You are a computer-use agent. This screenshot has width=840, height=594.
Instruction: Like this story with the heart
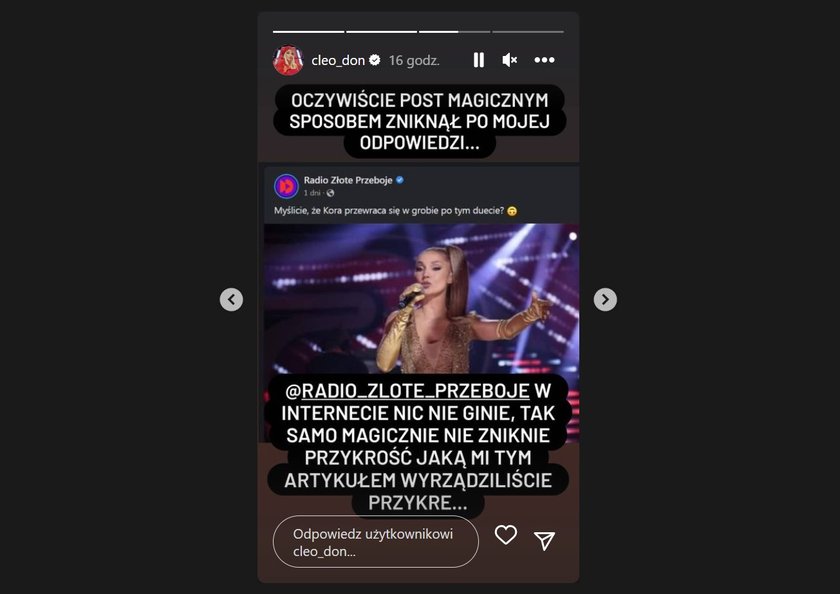pos(506,535)
